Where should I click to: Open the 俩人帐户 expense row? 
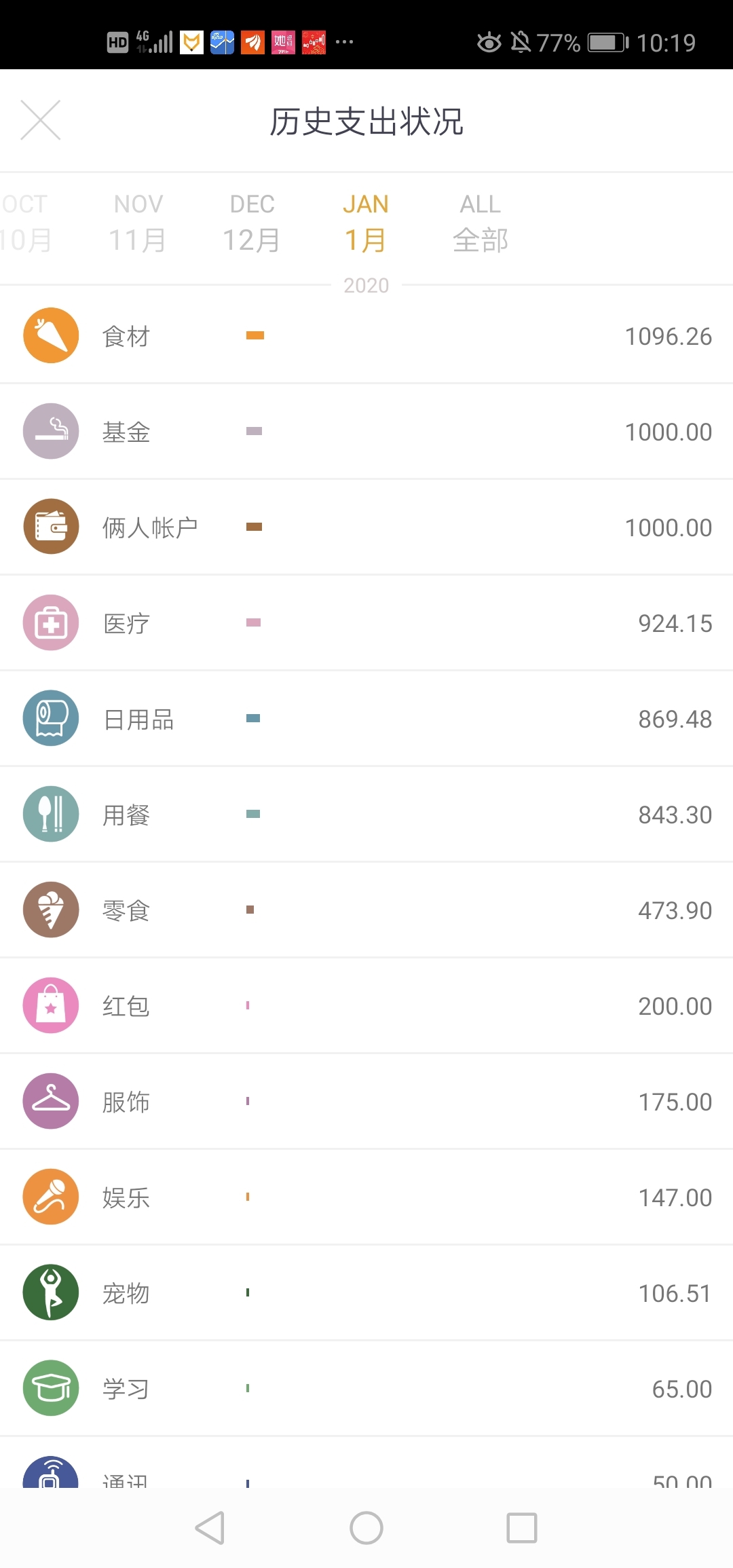(x=366, y=527)
